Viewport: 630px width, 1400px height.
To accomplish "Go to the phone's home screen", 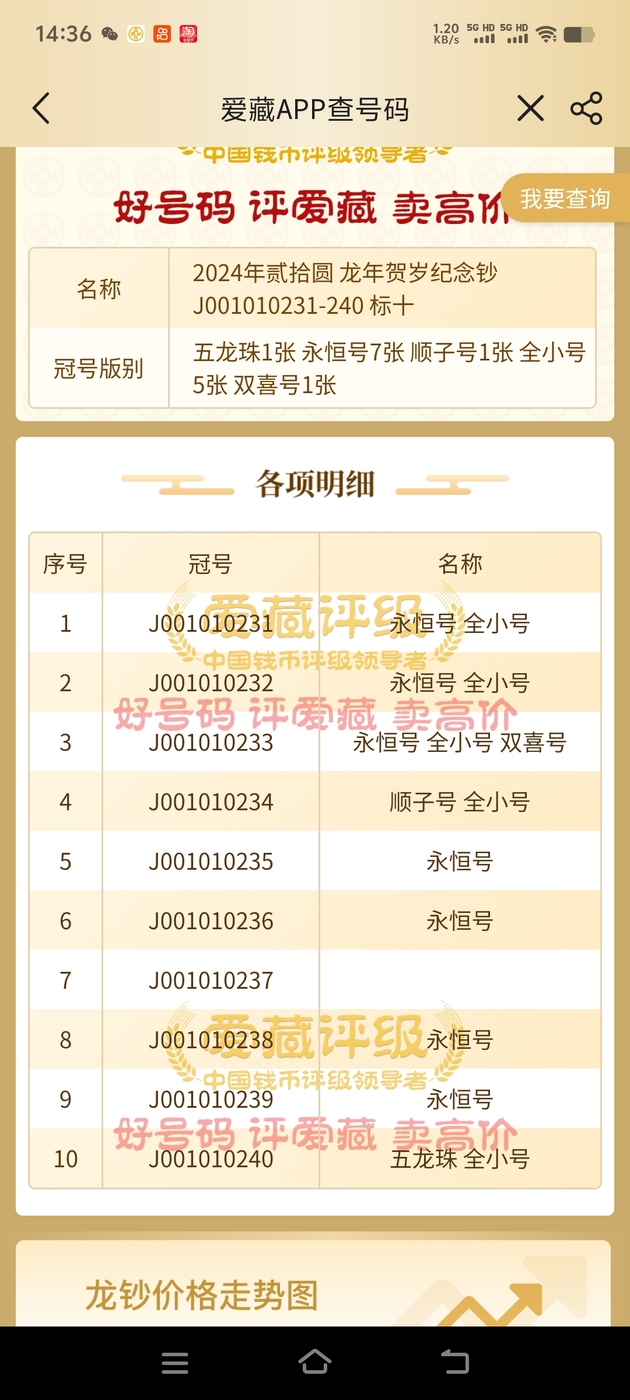I will (315, 1362).
